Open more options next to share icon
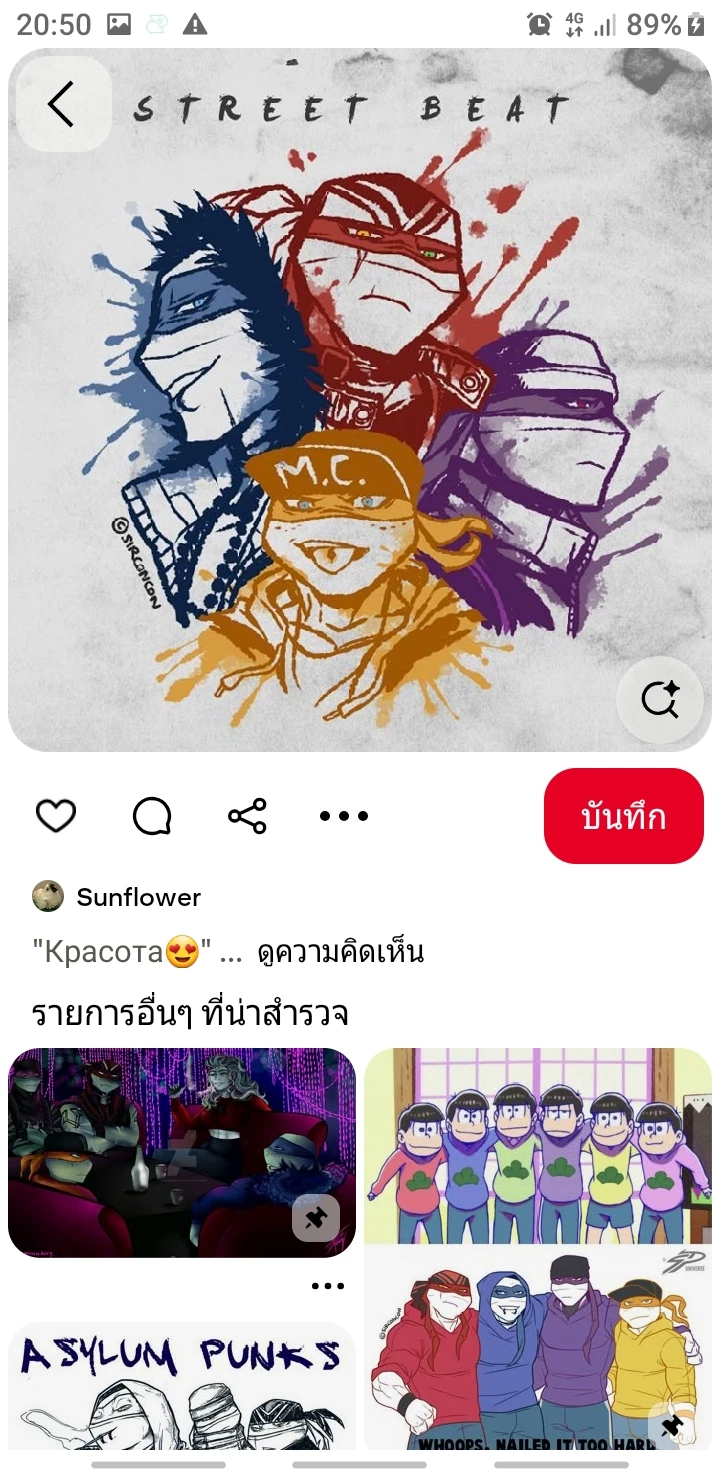Image resolution: width=720 pixels, height=1480 pixels. (x=343, y=817)
